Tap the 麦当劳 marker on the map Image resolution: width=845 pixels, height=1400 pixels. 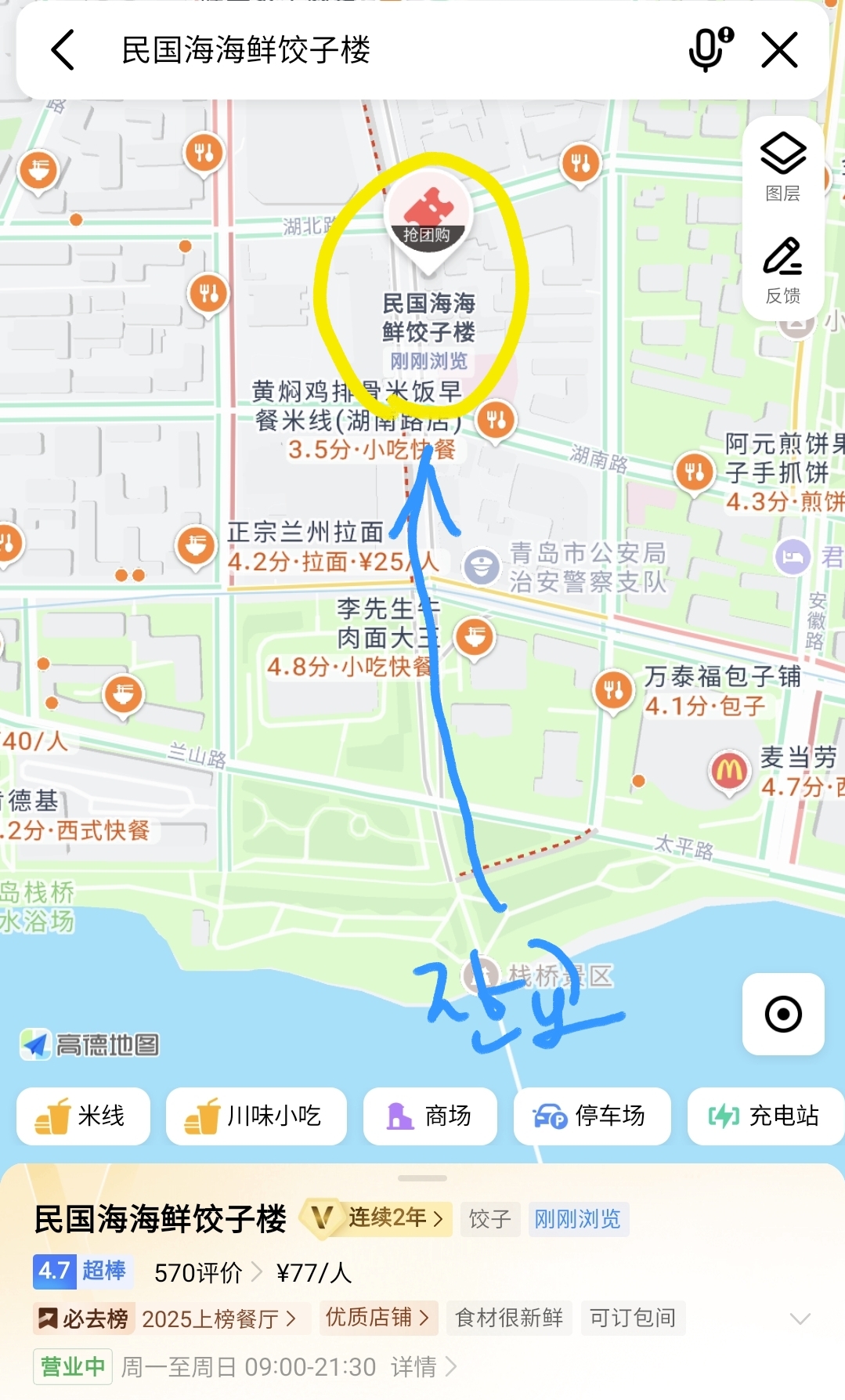pos(729,772)
